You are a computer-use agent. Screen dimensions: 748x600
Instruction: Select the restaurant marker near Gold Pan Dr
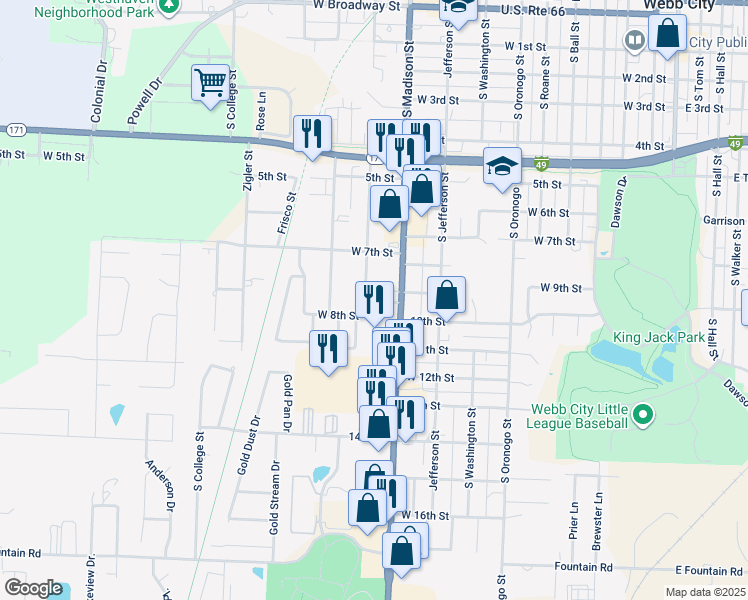click(x=327, y=349)
